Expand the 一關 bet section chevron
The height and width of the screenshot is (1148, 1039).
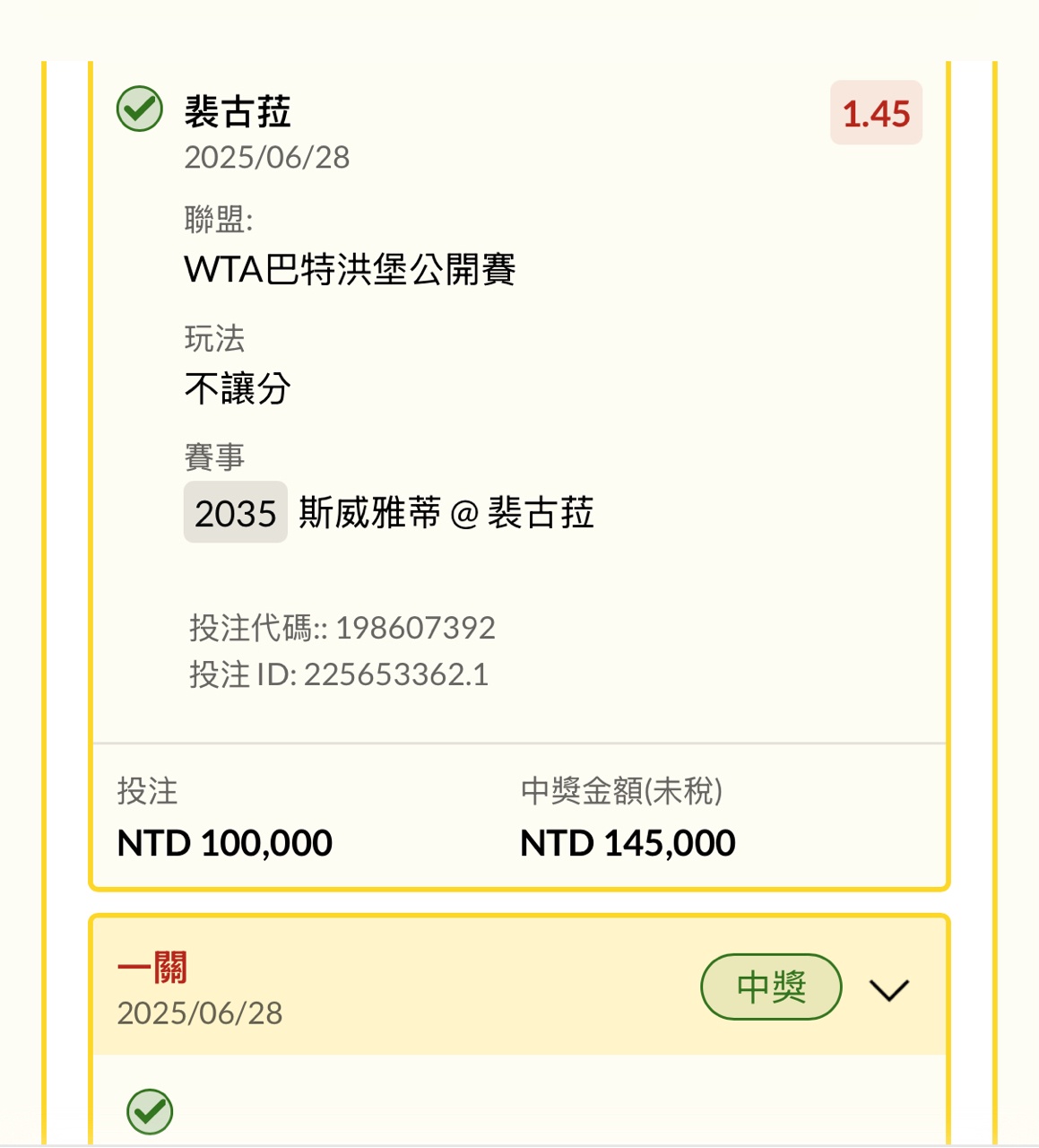coord(889,989)
